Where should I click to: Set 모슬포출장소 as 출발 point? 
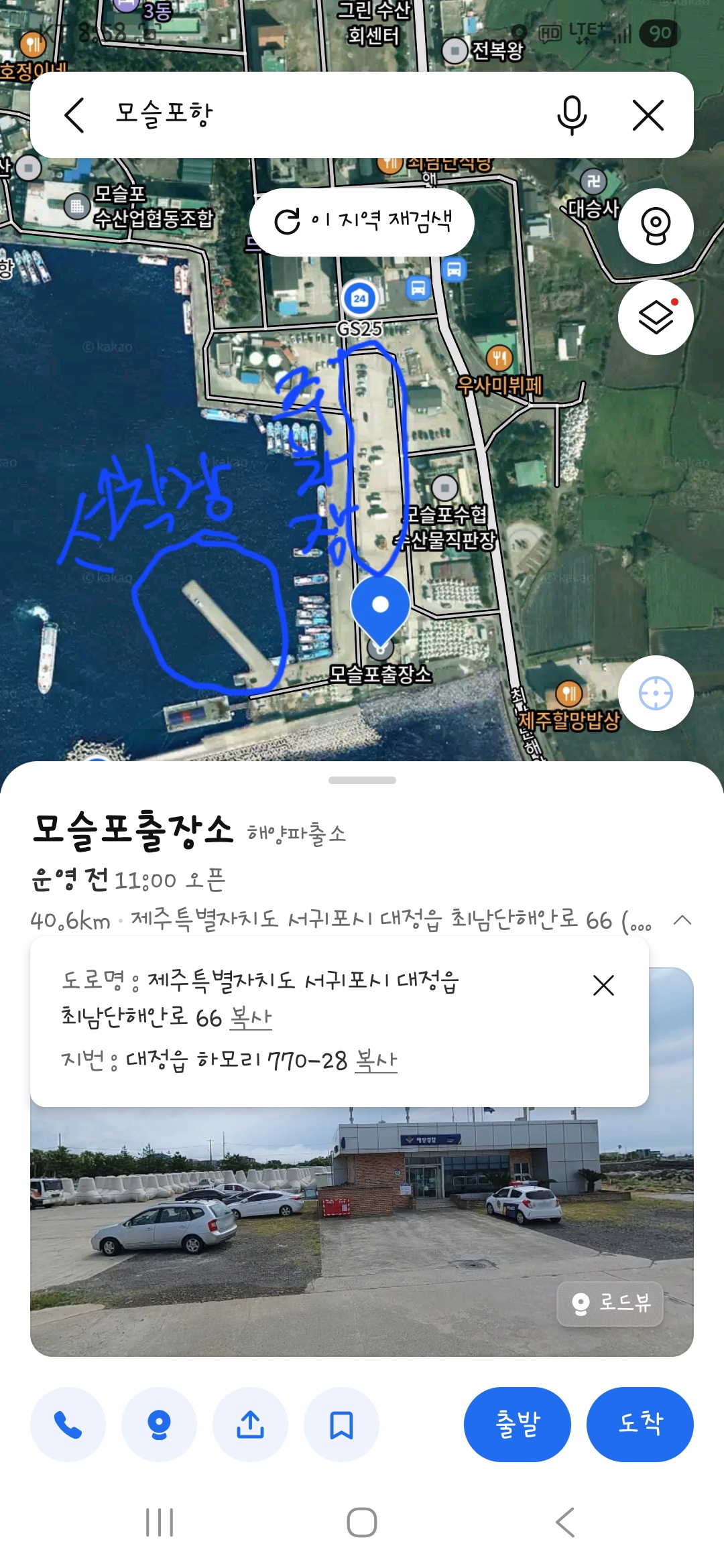click(517, 1424)
